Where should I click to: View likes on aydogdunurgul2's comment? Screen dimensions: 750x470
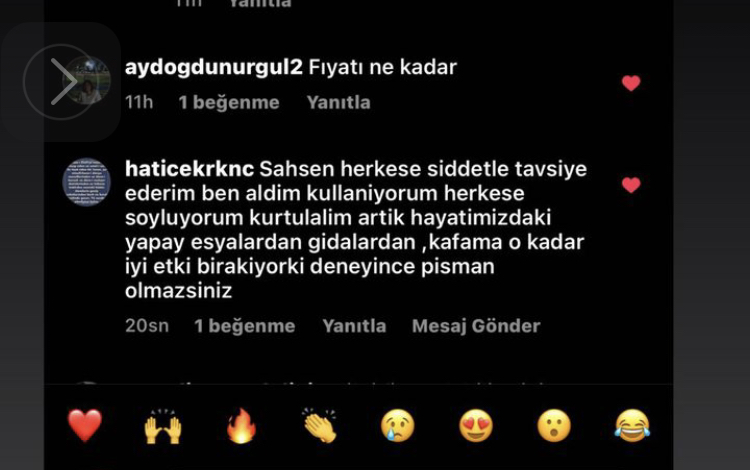click(x=229, y=102)
